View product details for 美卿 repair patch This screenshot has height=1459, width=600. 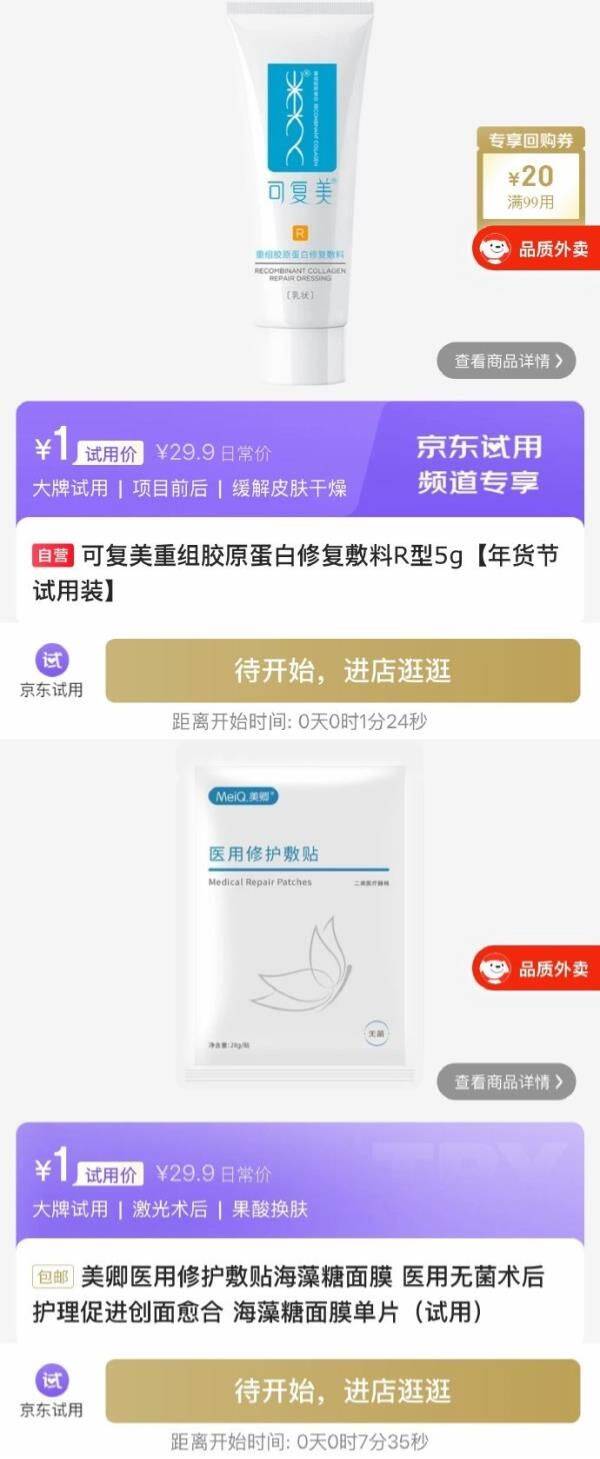tap(506, 1082)
